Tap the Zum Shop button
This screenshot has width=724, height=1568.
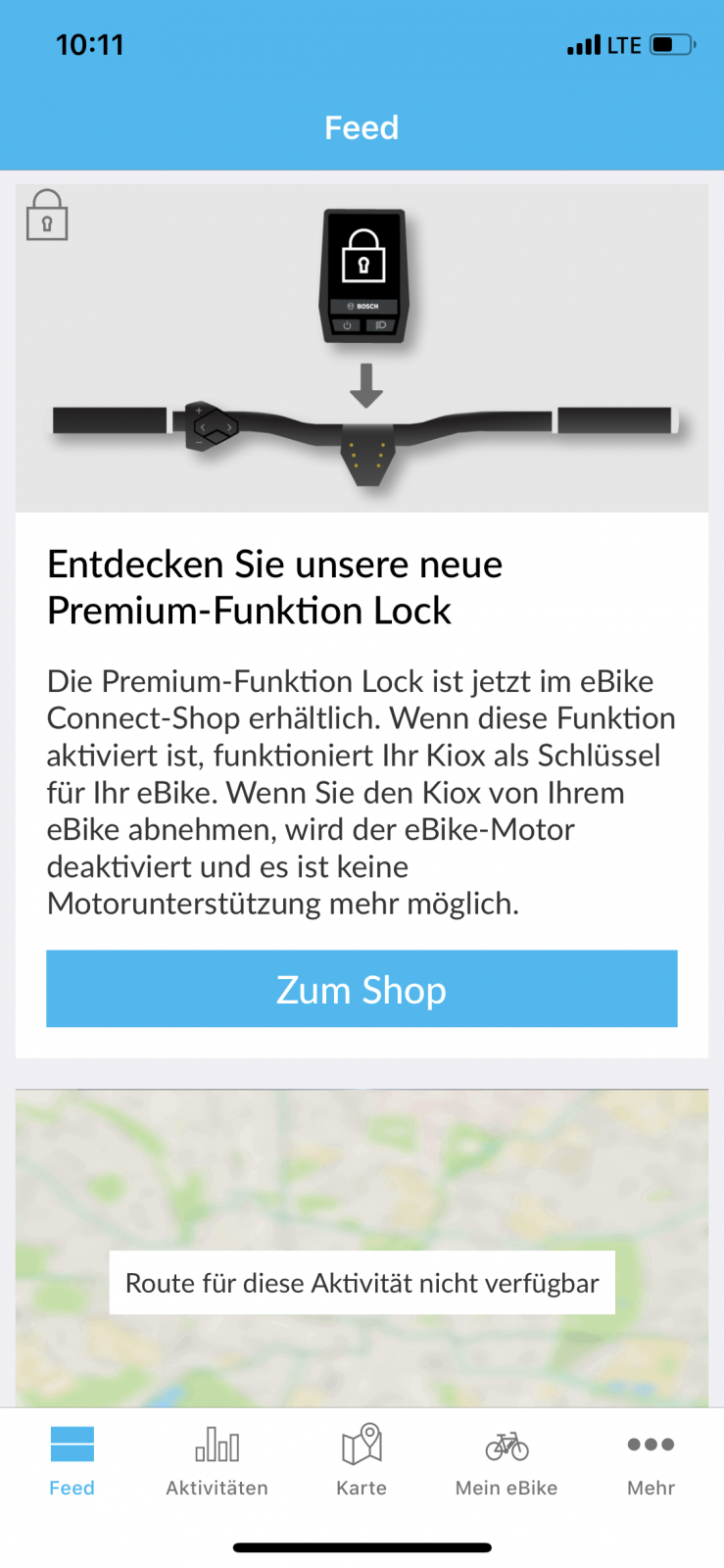click(362, 989)
